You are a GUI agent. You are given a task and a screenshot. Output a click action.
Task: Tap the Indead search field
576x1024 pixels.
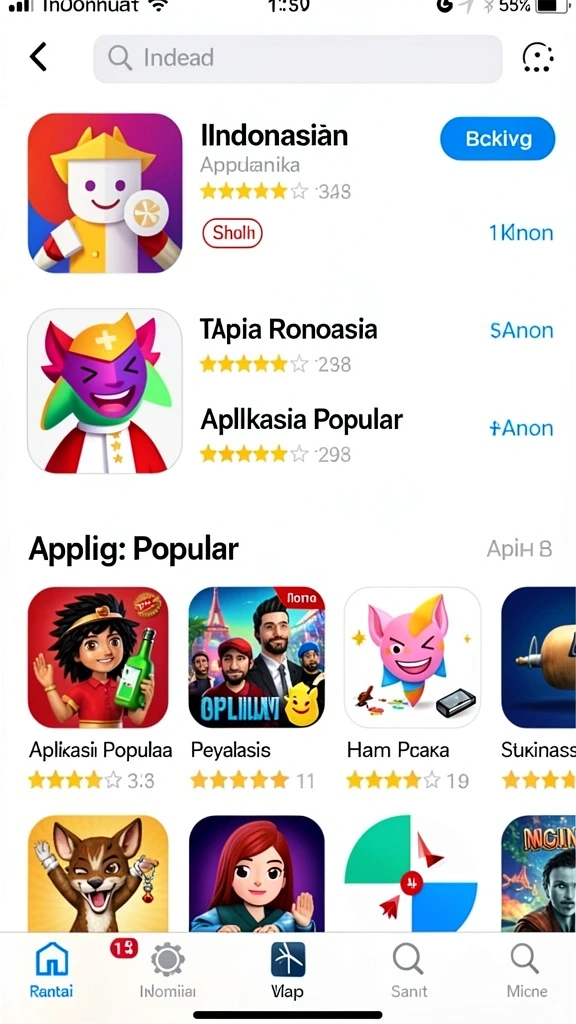click(298, 58)
